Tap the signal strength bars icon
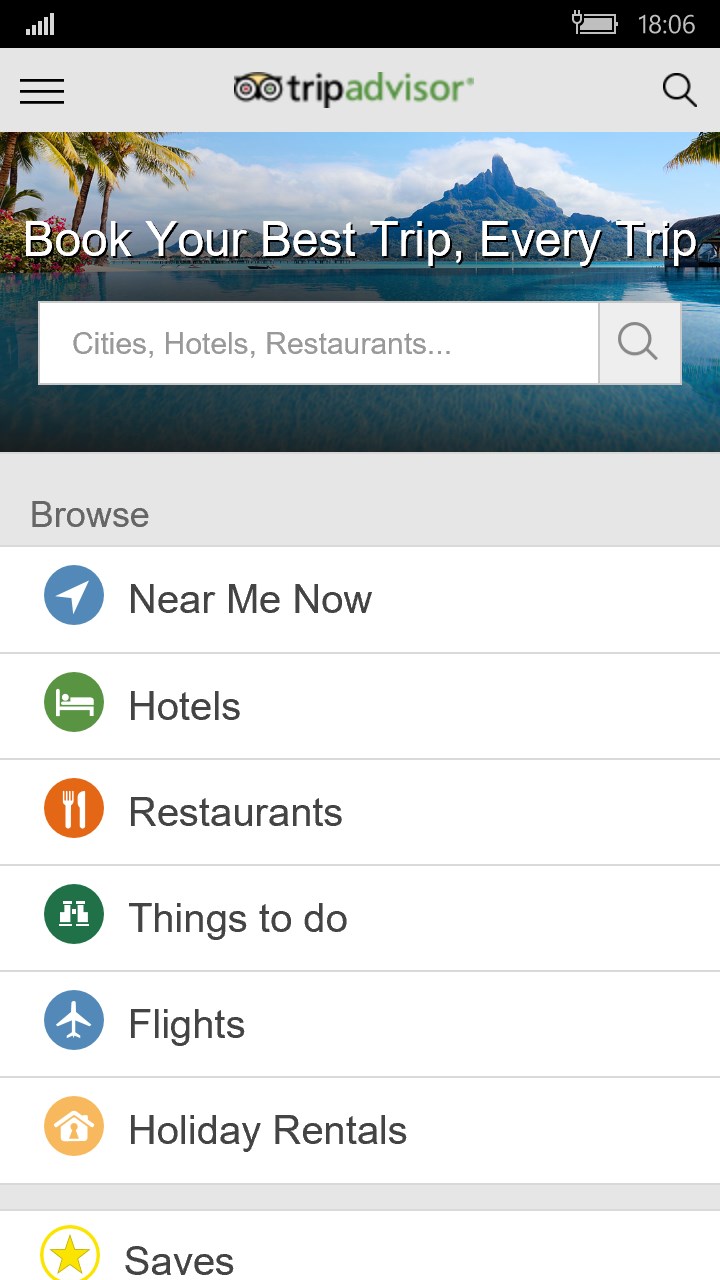The image size is (720, 1280). click(41, 23)
